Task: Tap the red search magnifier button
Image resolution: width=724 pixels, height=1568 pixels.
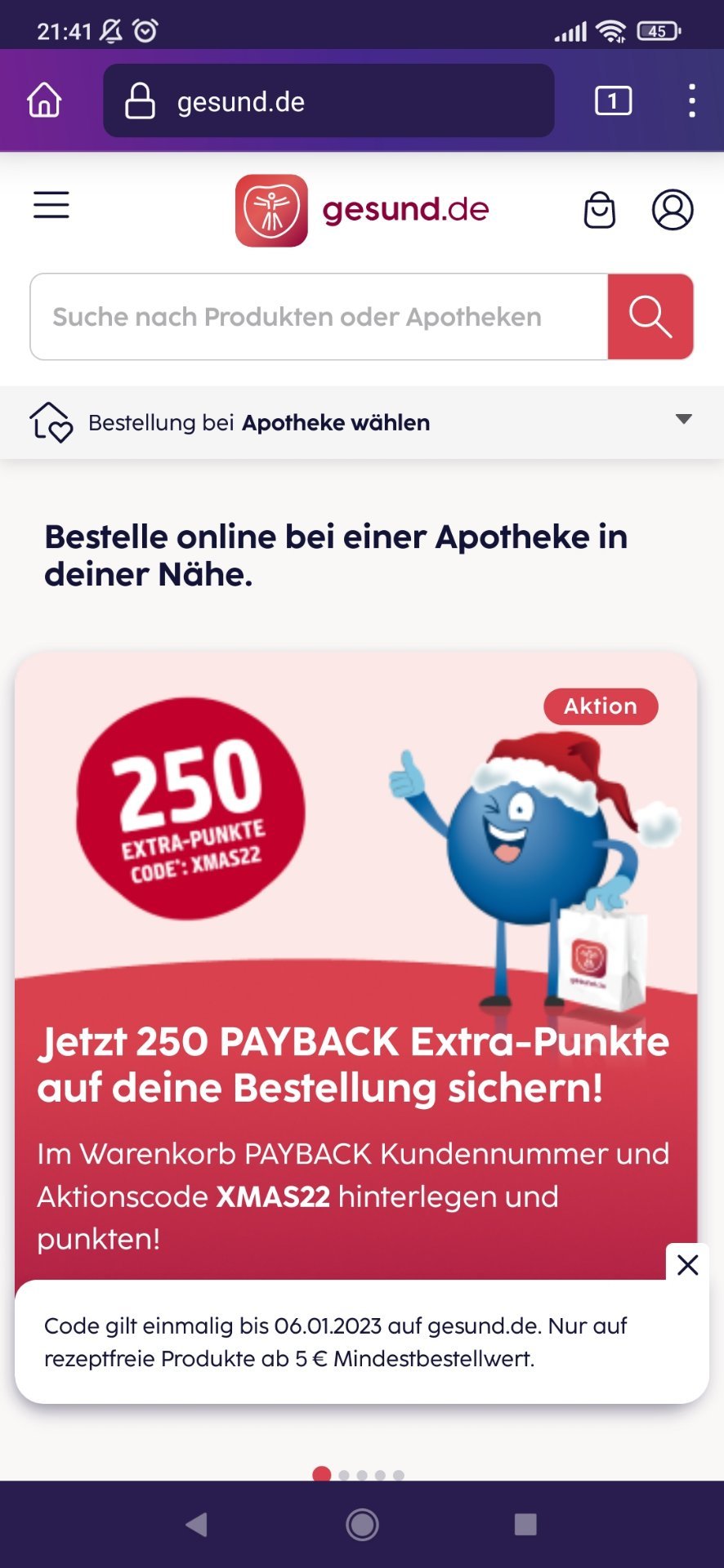Action: coord(650,317)
